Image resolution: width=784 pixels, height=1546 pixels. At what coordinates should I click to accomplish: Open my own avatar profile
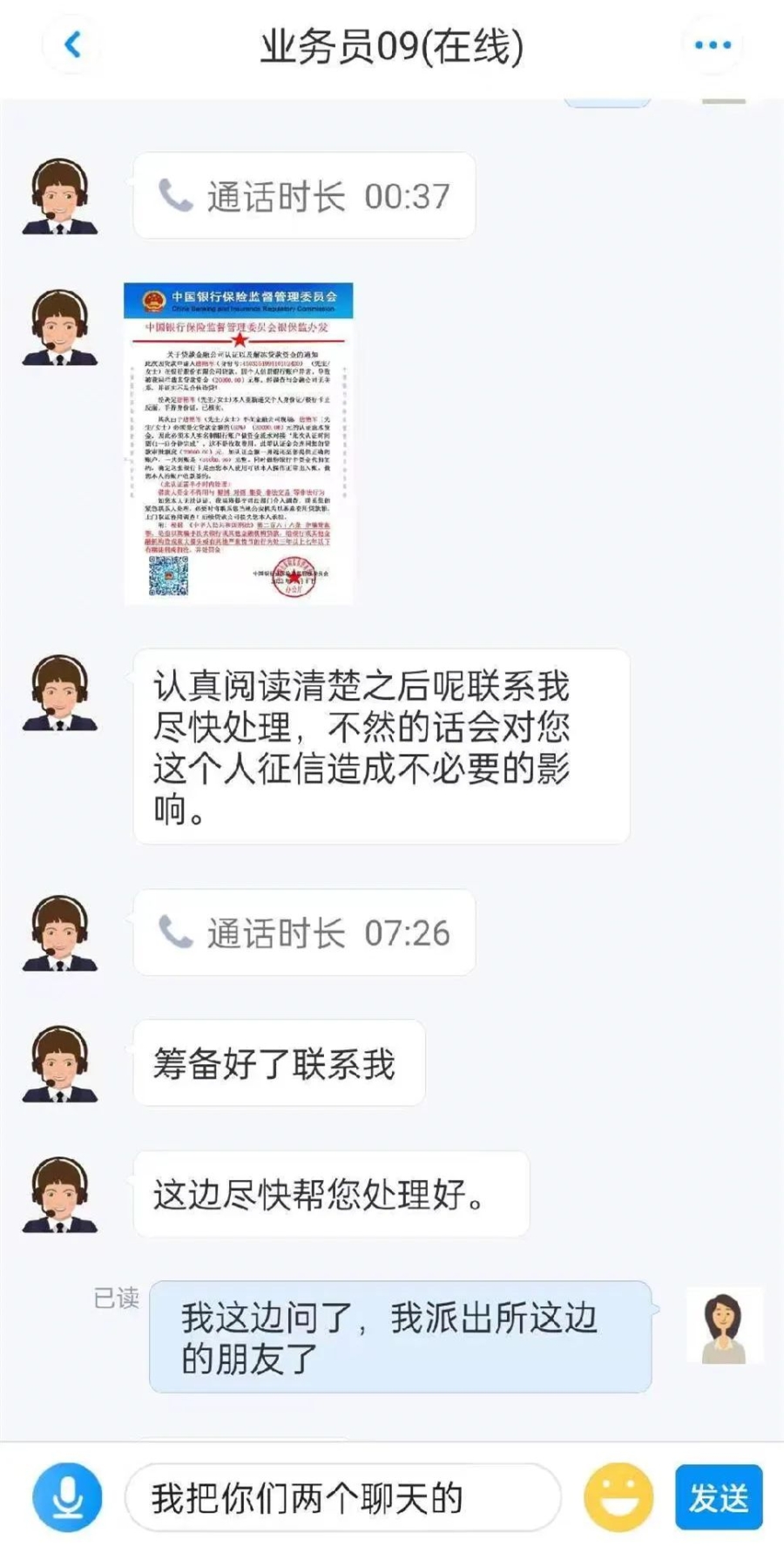(724, 1326)
